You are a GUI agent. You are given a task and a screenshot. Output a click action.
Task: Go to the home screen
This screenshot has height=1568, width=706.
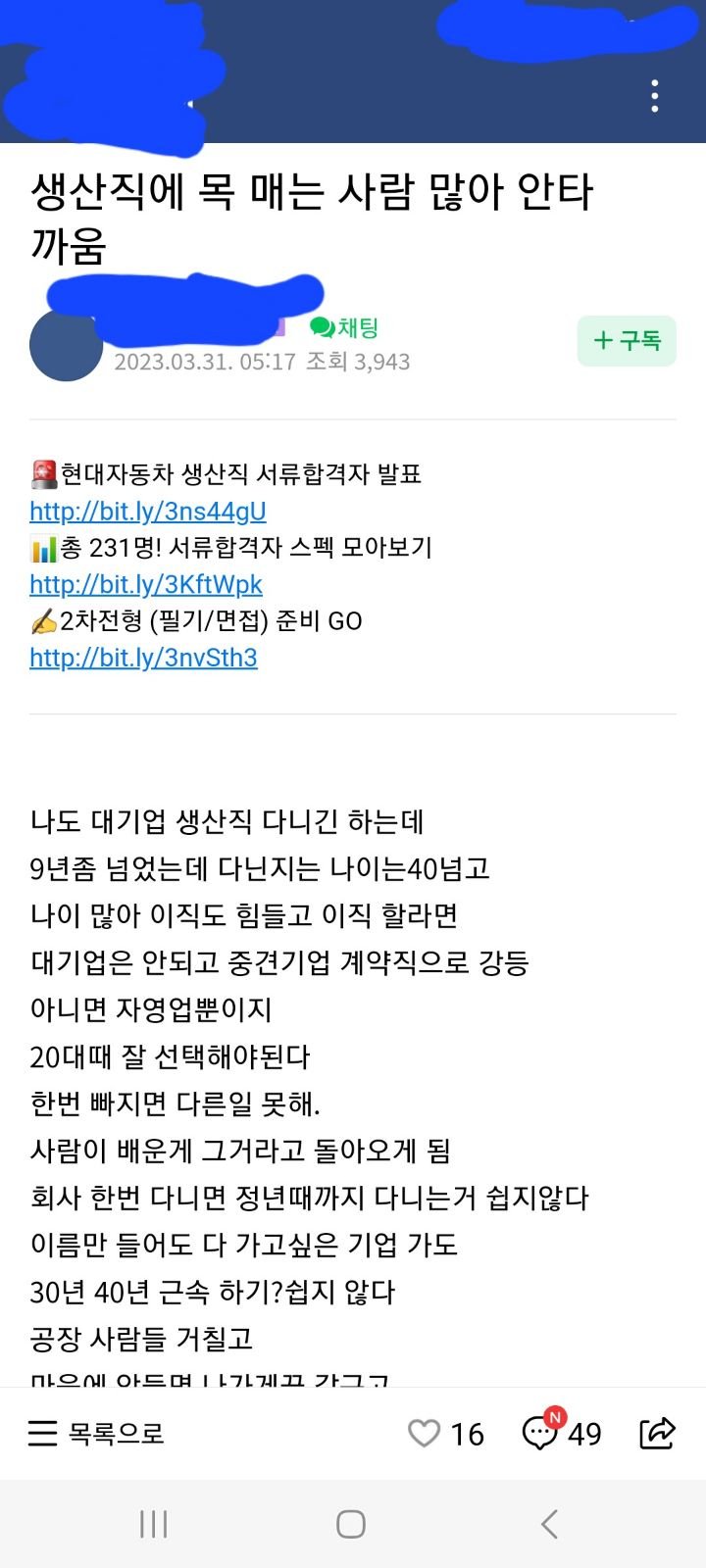[x=351, y=1524]
